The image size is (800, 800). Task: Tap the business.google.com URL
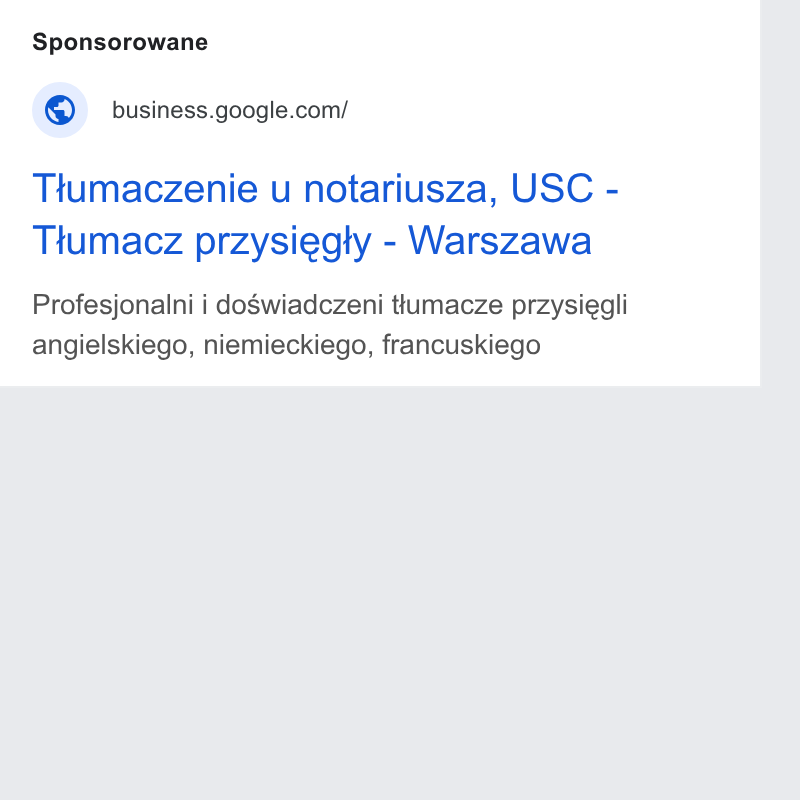coord(230,110)
